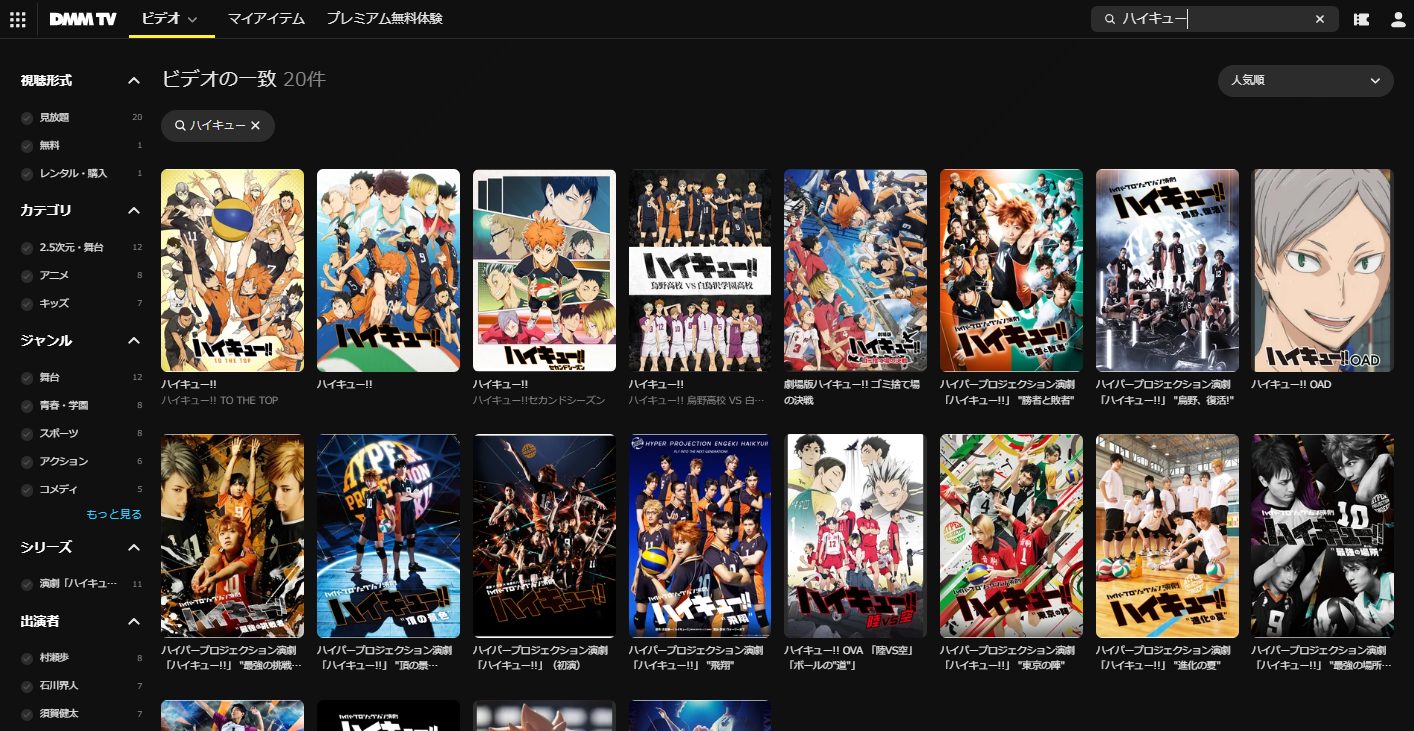The width and height of the screenshot is (1414, 731).
Task: Clear the search field text
Action: click(x=1319, y=19)
